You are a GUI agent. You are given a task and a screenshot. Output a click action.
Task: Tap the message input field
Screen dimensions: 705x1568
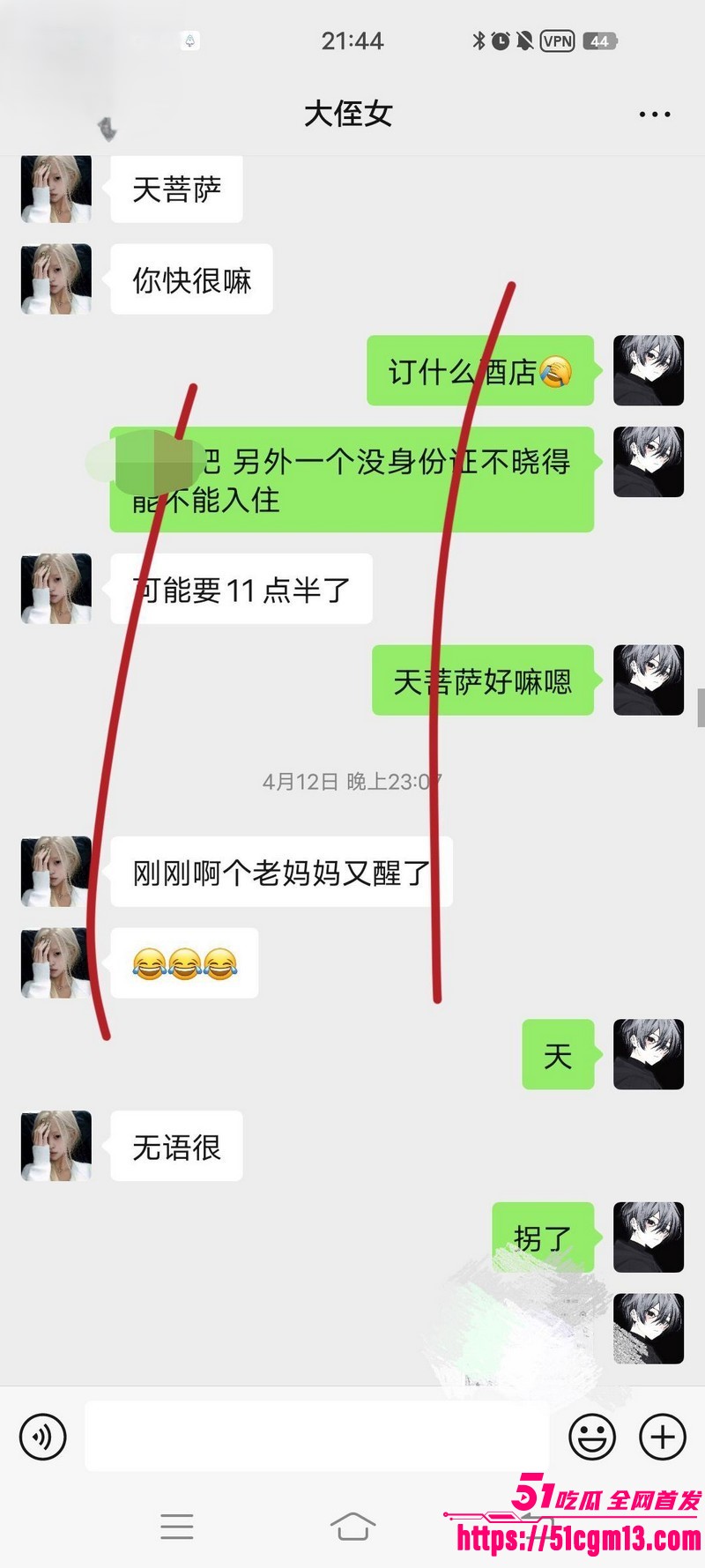pyautogui.click(x=317, y=1436)
